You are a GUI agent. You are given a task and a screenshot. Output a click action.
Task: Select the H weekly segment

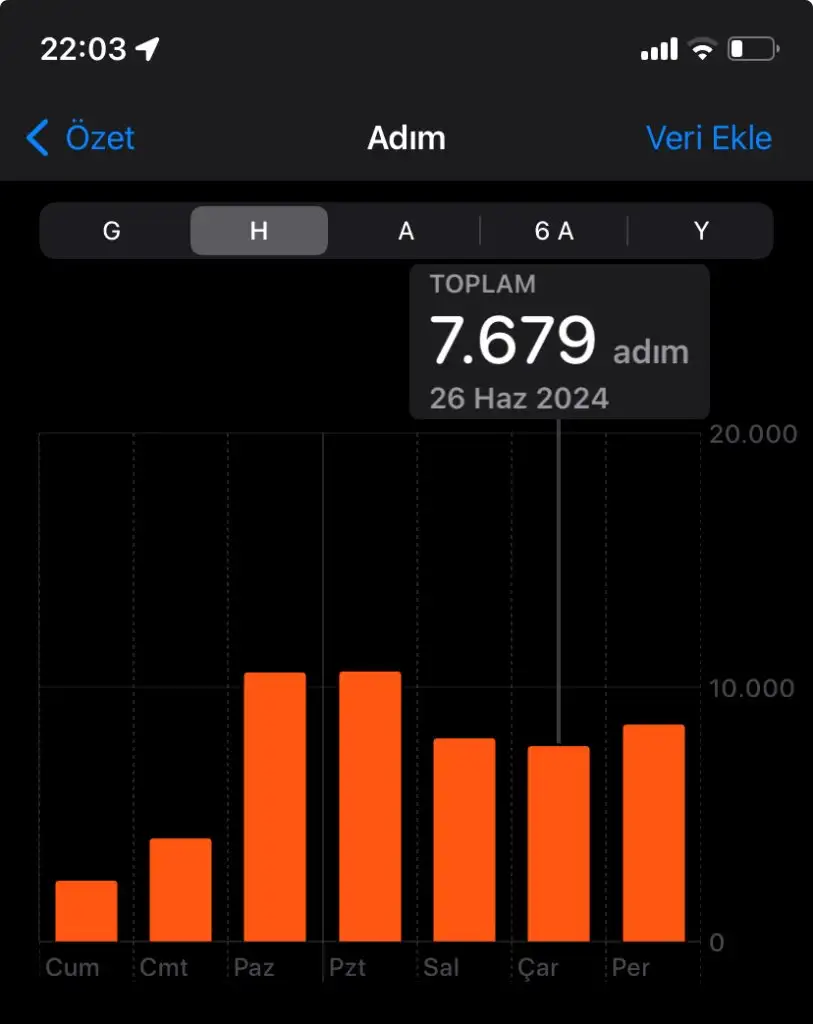(x=259, y=231)
